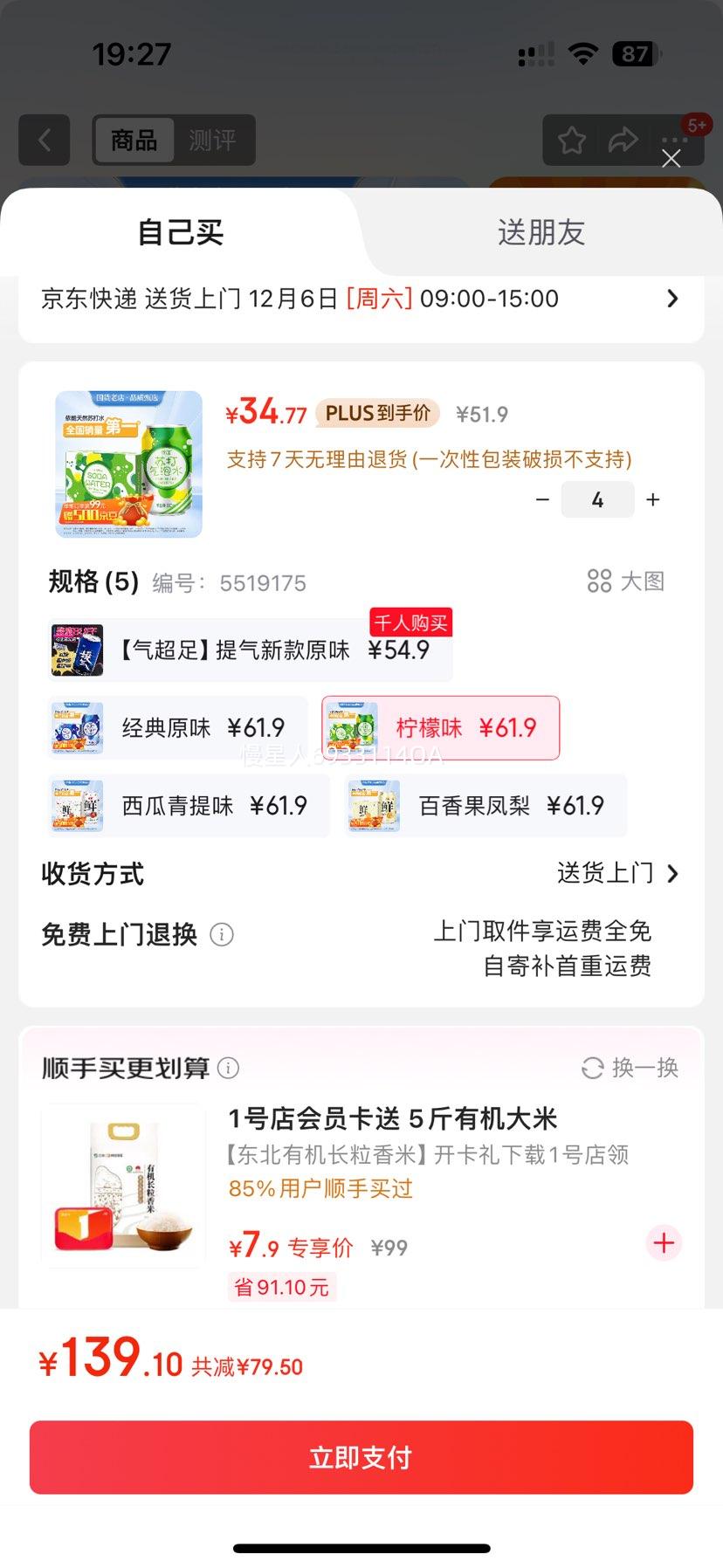Close the purchase panel with the X
Screen dimensions: 723x1568
coord(671,159)
